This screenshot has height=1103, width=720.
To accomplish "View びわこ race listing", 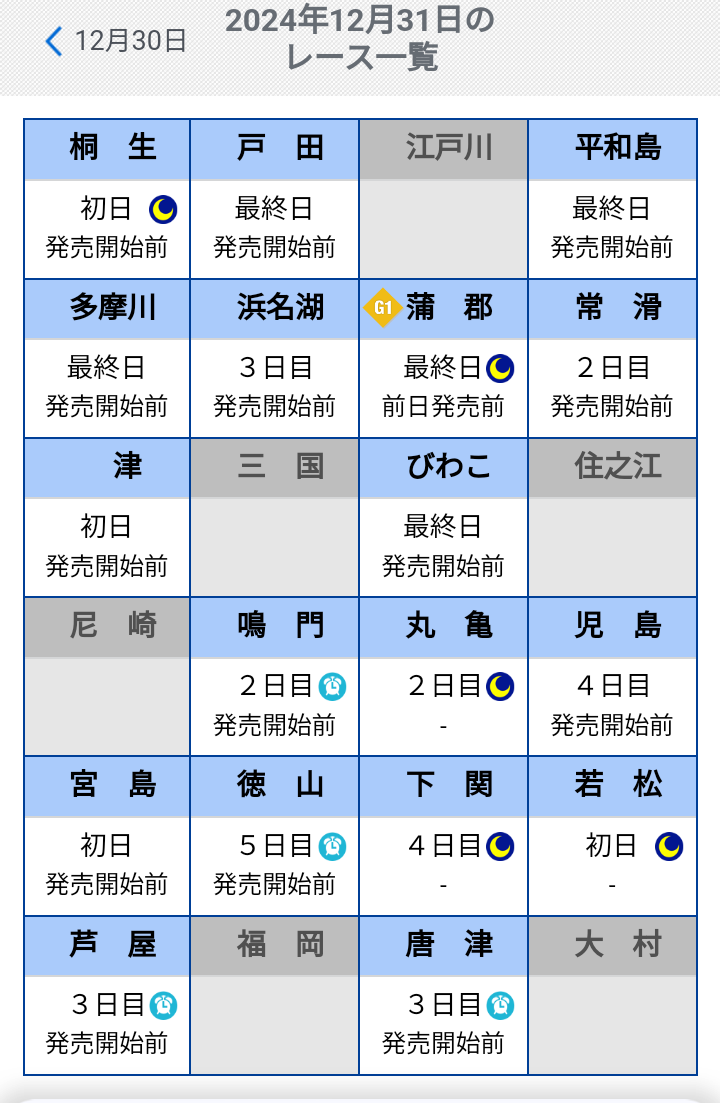I will 443,467.
